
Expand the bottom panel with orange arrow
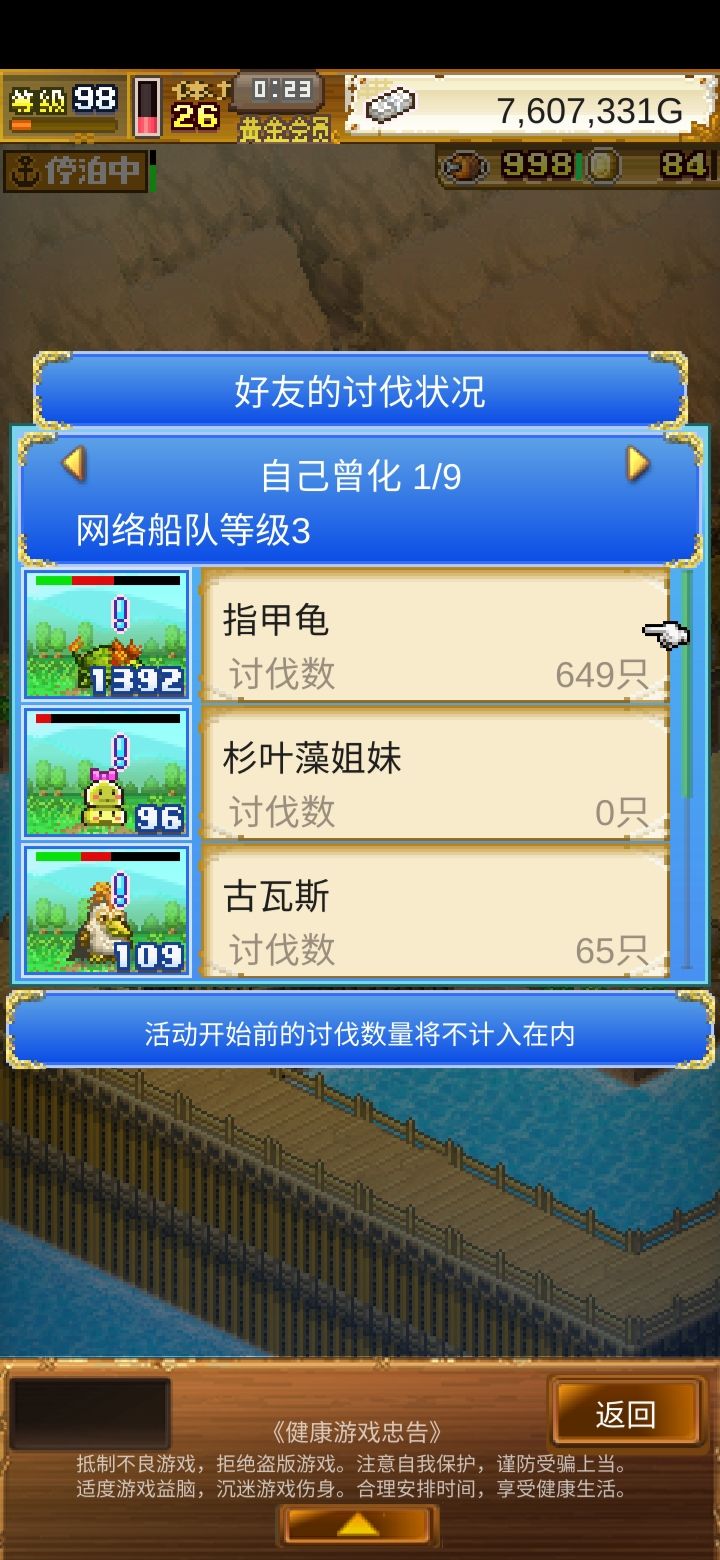pyautogui.click(x=358, y=1524)
